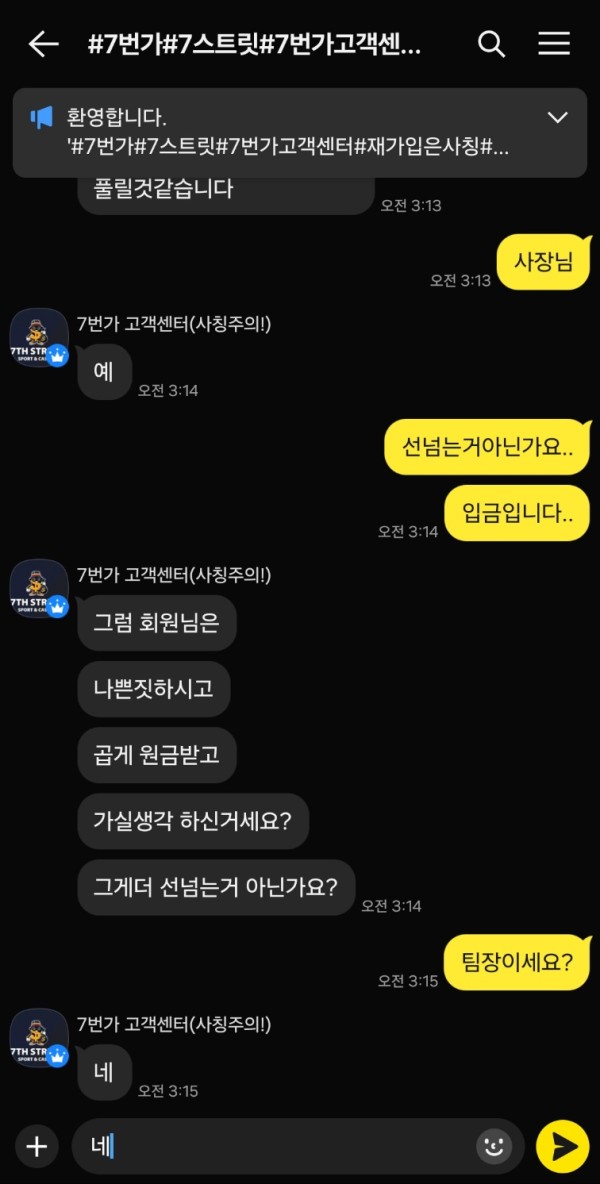Go back using the arrow icon
This screenshot has width=600, height=1184.
43,44
